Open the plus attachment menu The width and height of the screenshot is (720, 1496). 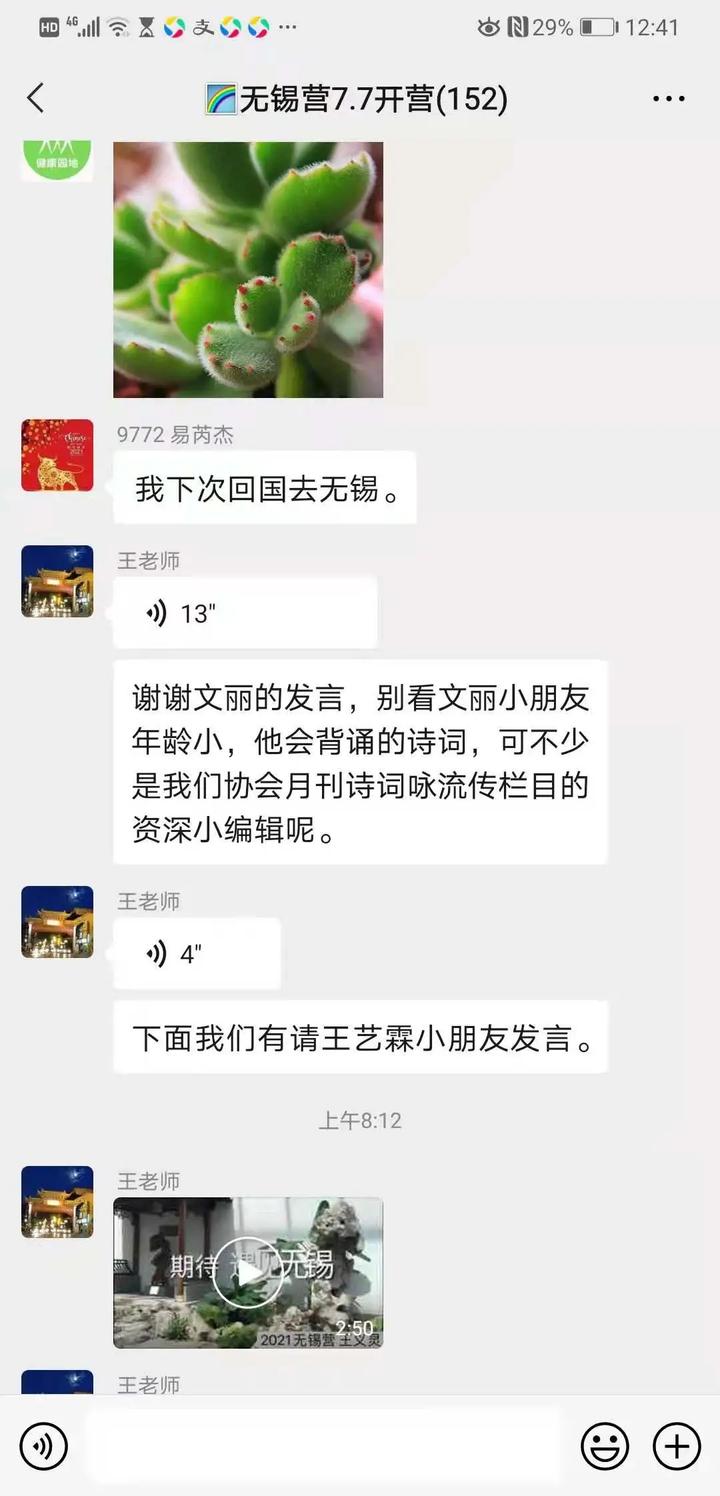point(676,1446)
